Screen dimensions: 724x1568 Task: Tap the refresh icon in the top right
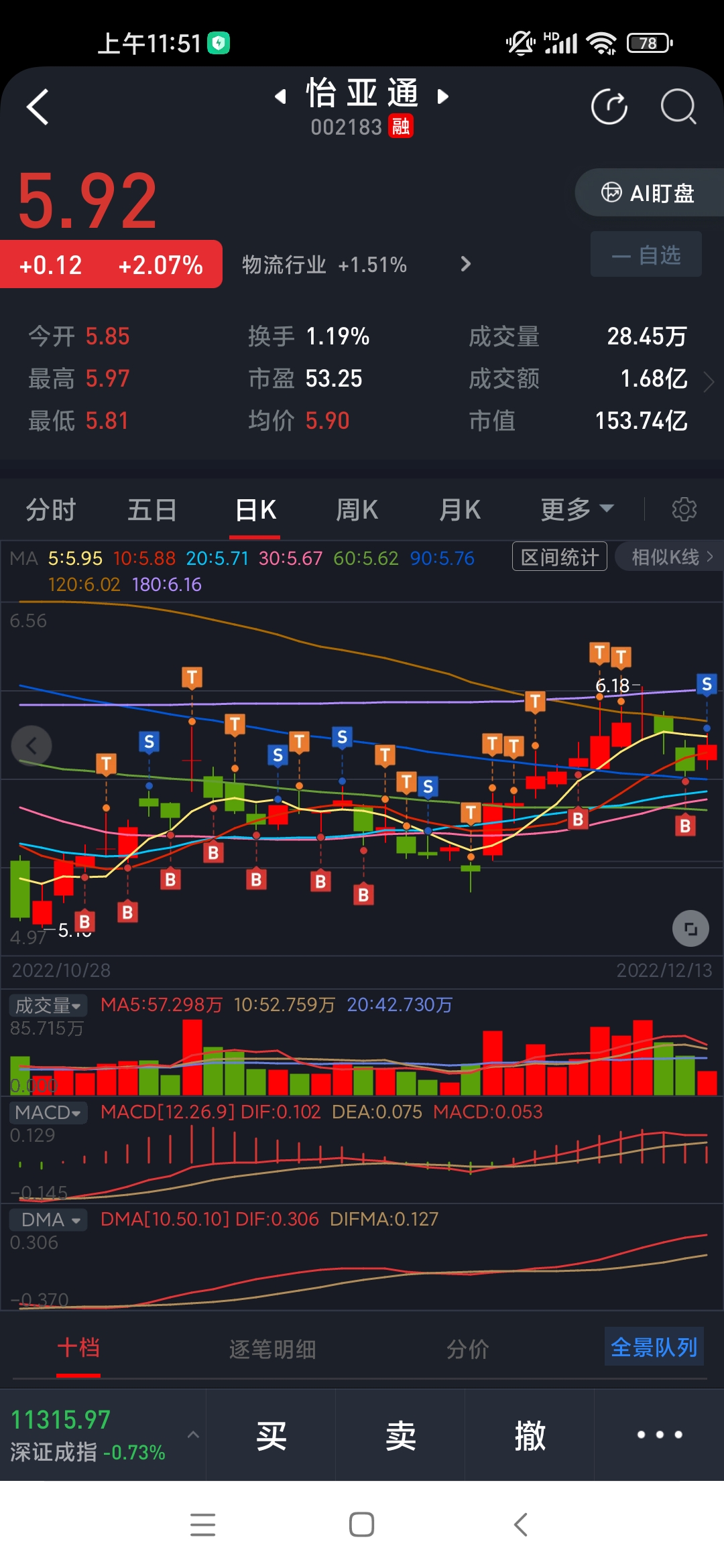pos(610,107)
